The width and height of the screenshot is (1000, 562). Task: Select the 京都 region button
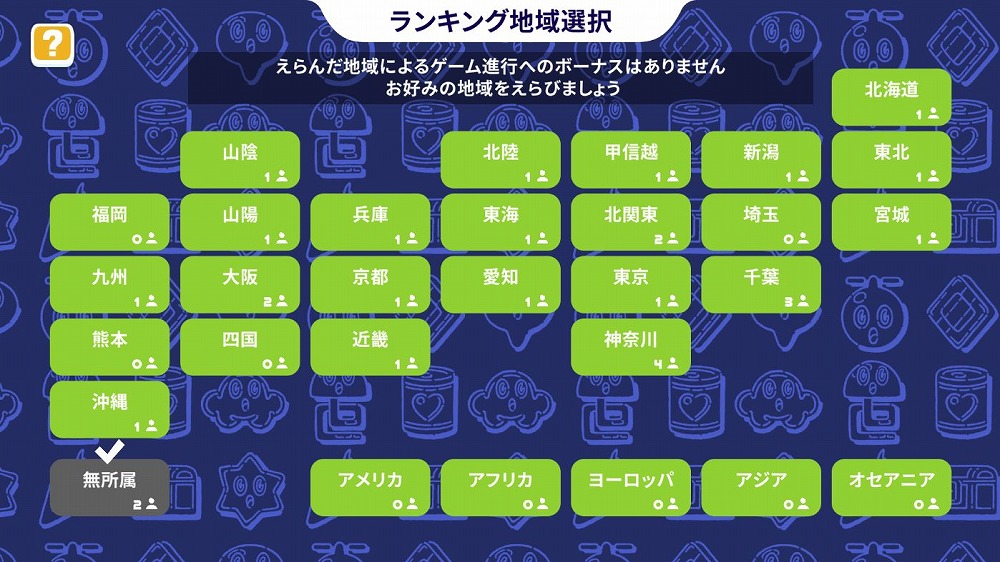point(370,285)
